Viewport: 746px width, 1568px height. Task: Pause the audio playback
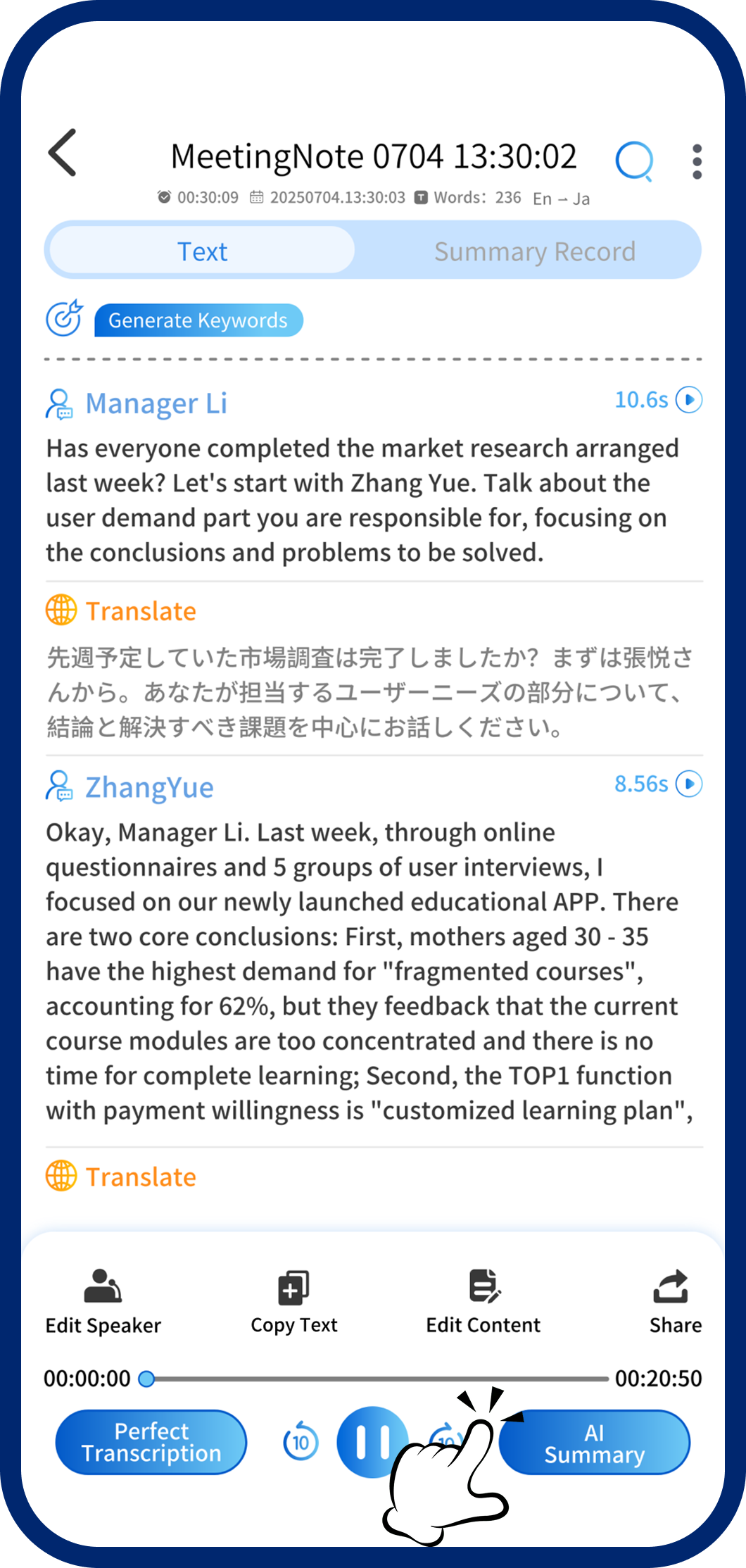click(372, 1442)
